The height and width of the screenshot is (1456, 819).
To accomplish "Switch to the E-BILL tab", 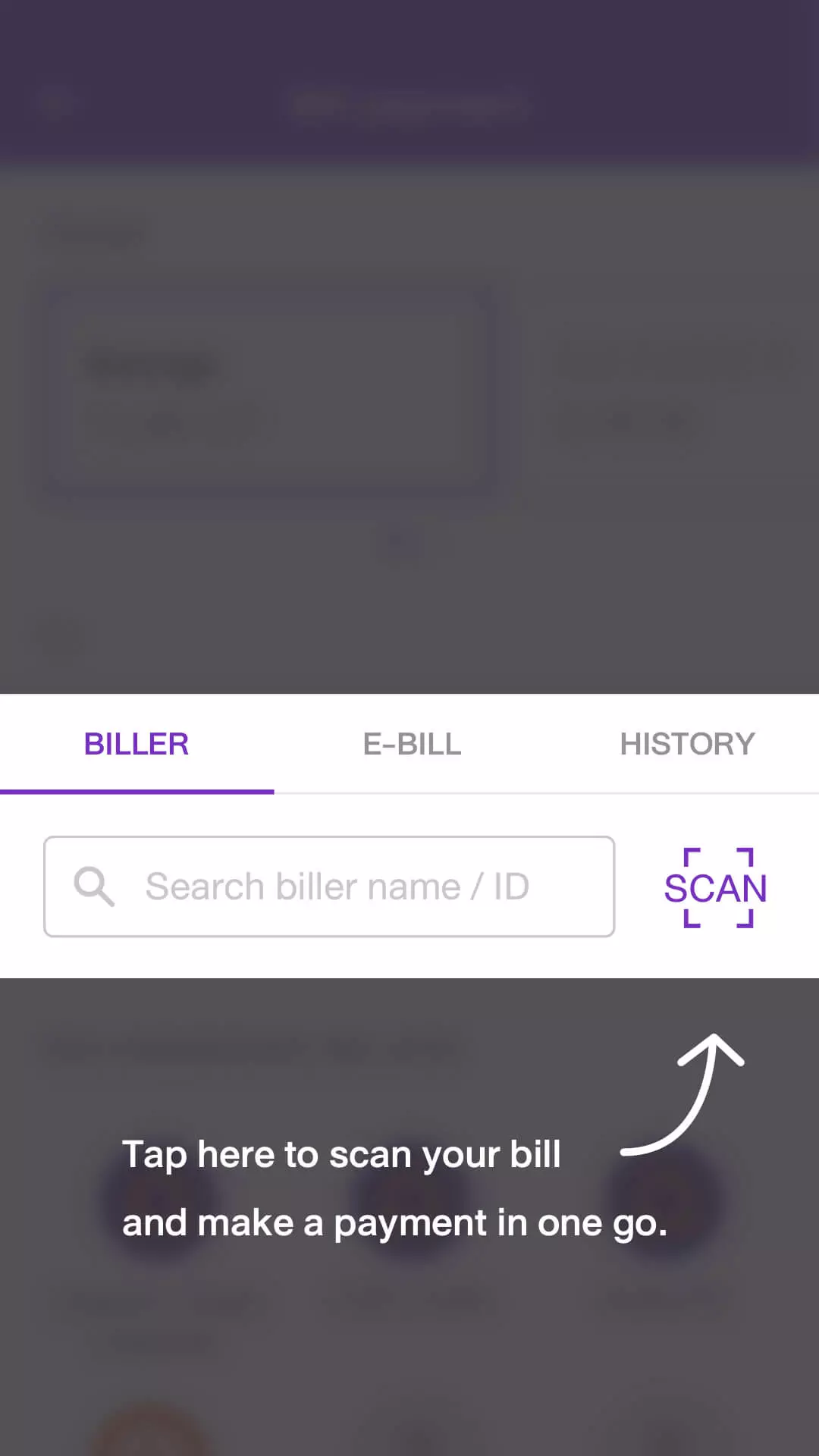I will (412, 744).
